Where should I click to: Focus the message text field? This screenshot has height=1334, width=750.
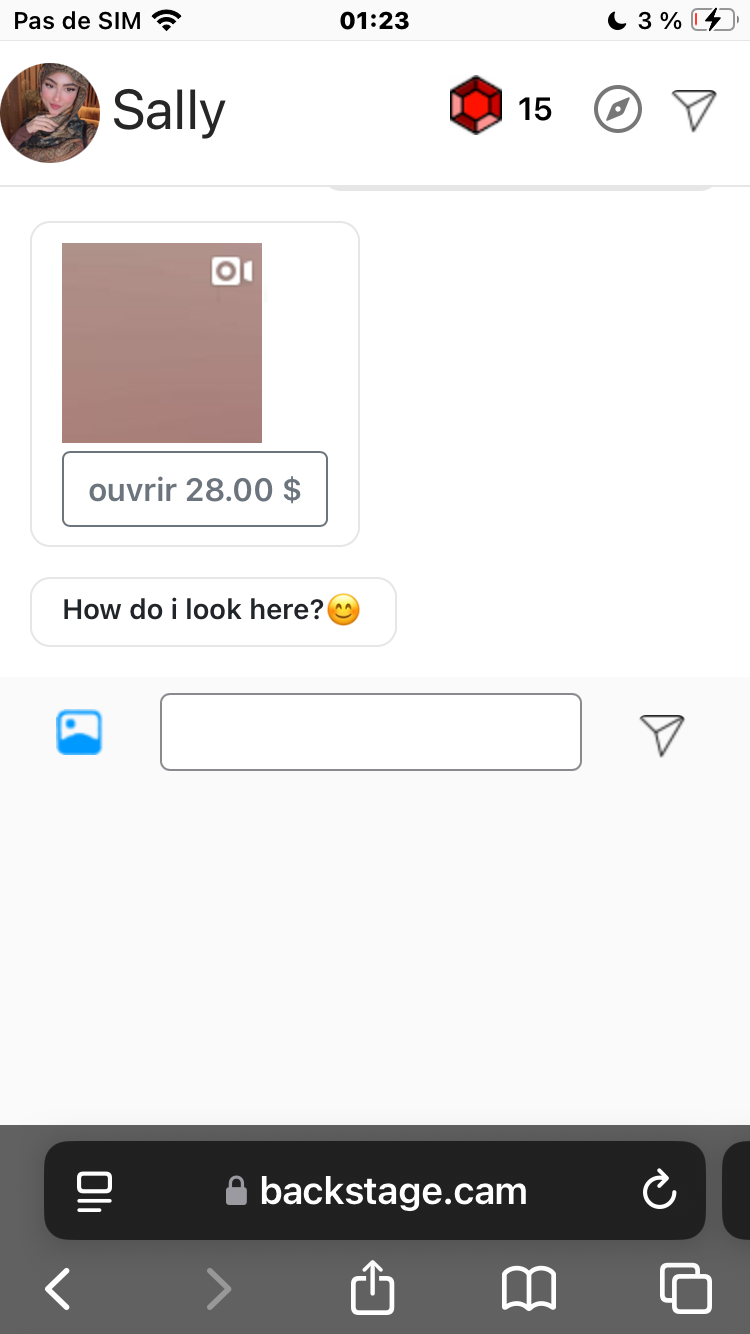[x=371, y=732]
